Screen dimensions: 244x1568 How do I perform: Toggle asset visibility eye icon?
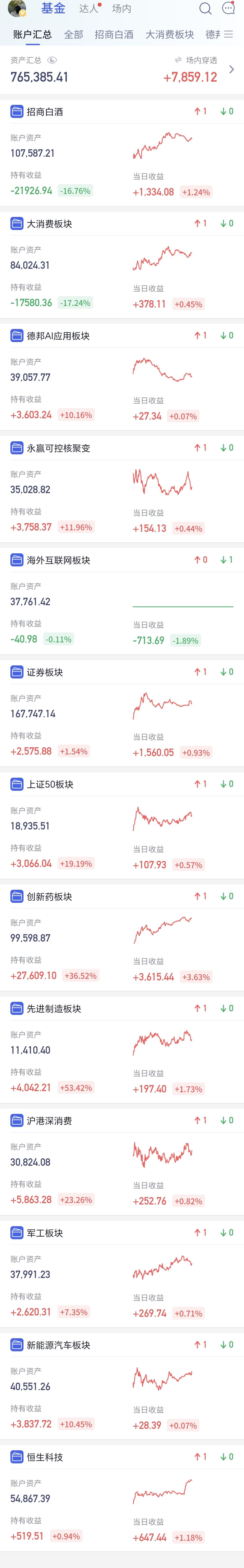coord(52,60)
